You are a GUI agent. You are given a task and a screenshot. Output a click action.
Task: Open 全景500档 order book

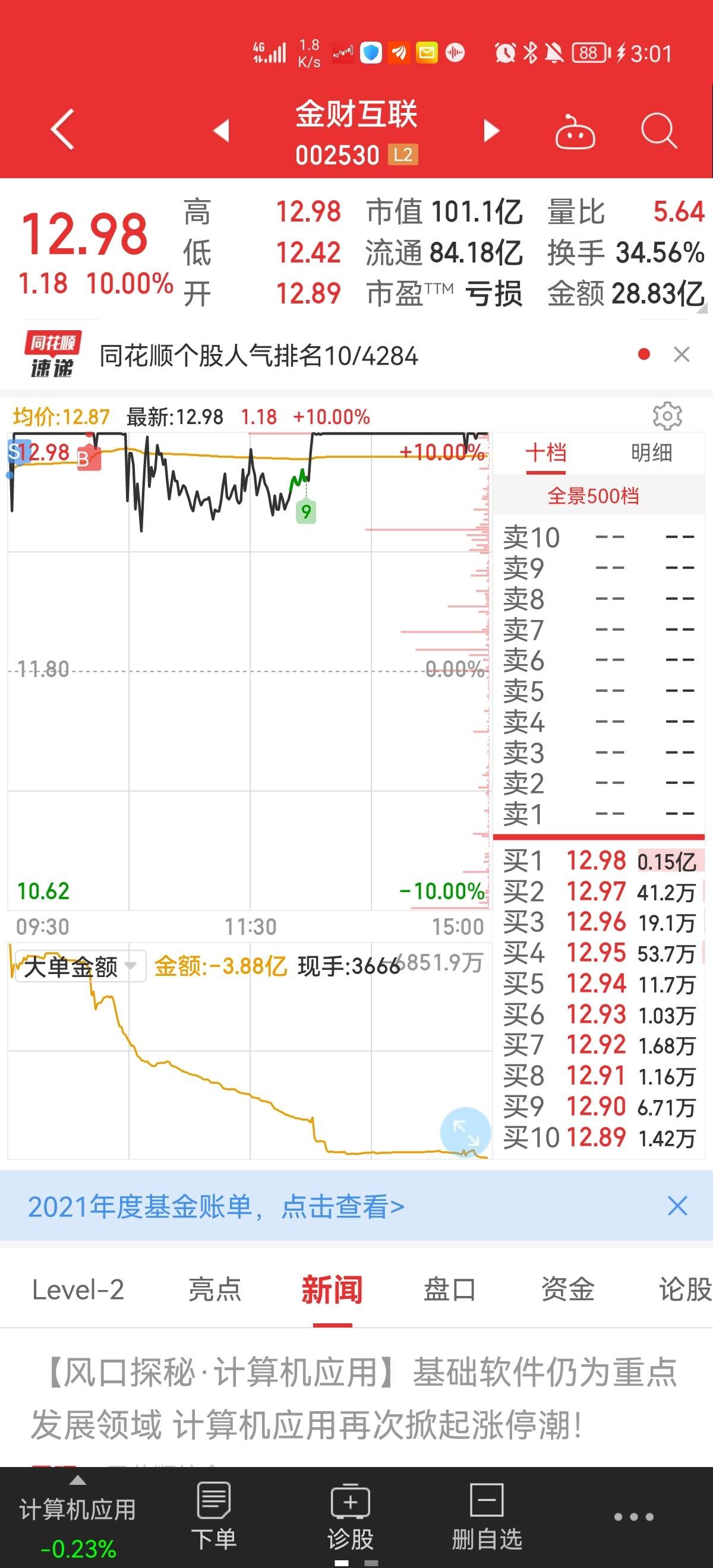pos(593,496)
